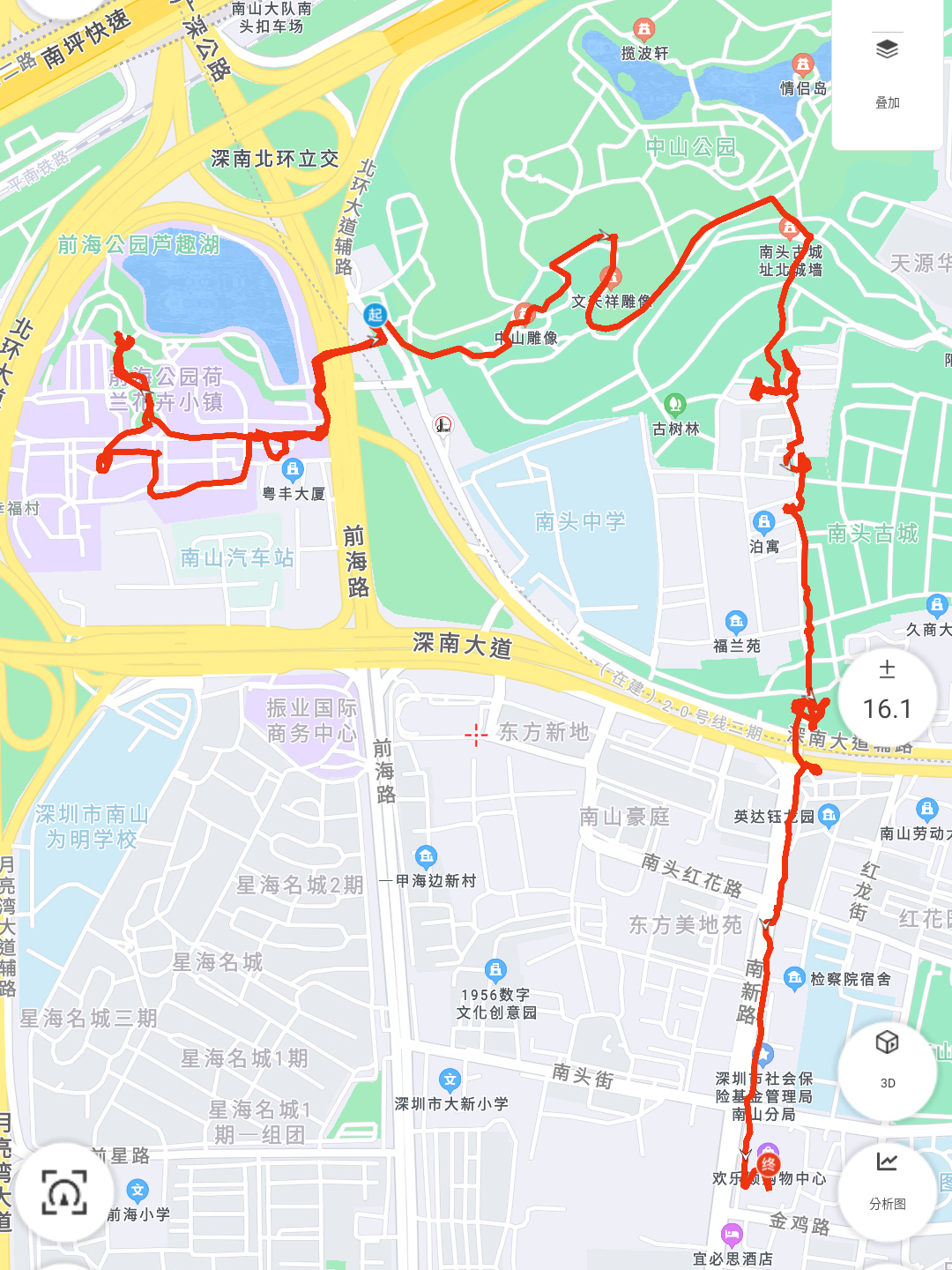Tap the 揽波轩 point of interest
This screenshot has width=952, height=1270.
click(x=644, y=31)
